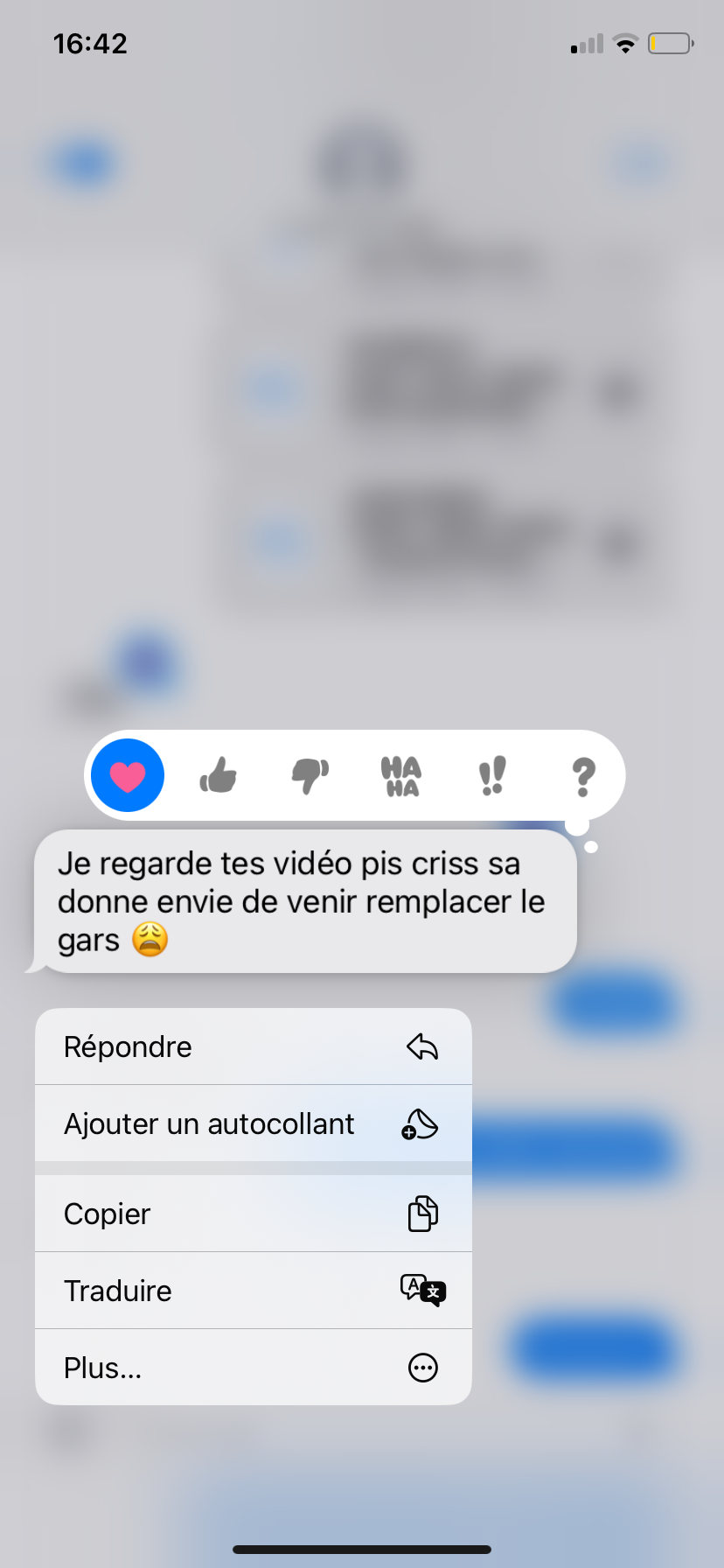Open the Plus… options

pos(253,1368)
